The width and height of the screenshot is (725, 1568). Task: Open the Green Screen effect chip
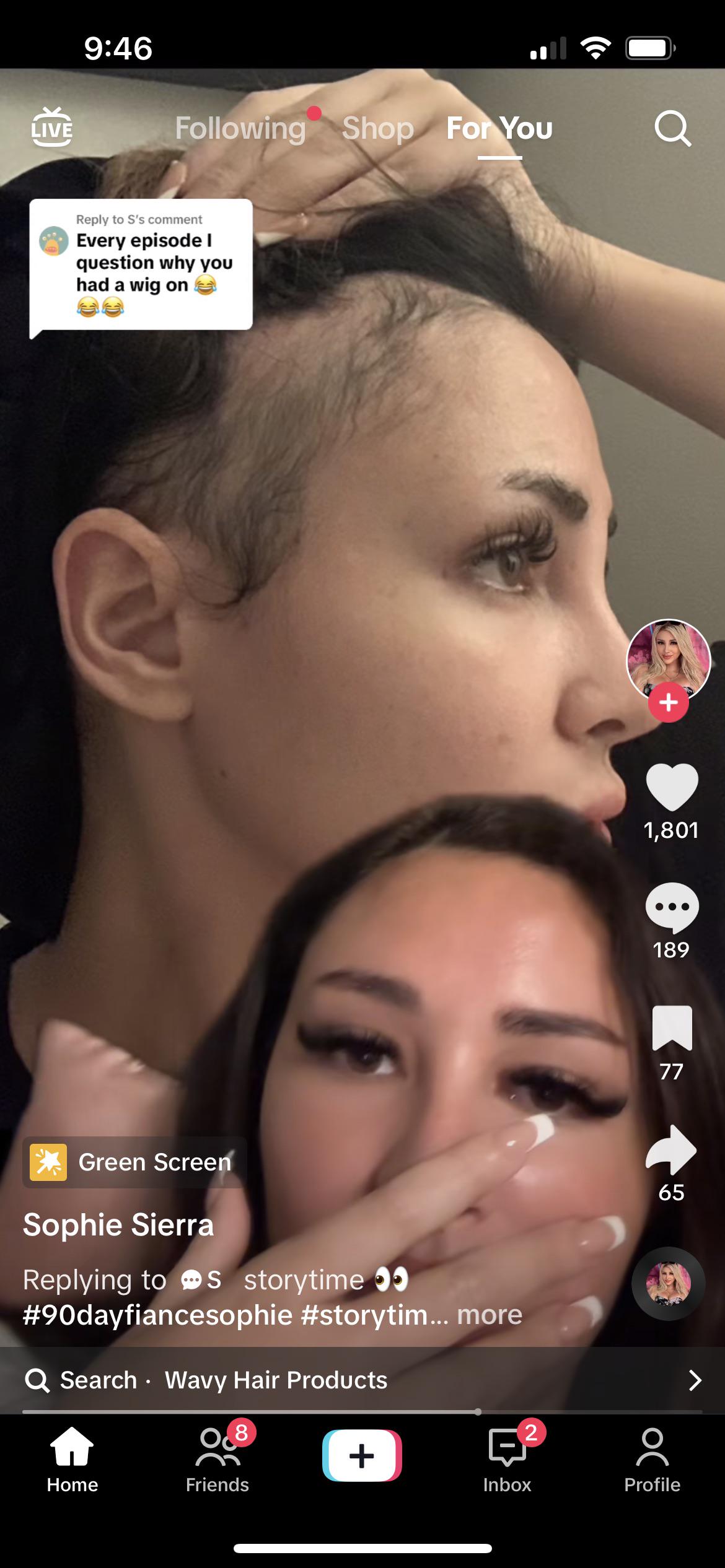[135, 1162]
